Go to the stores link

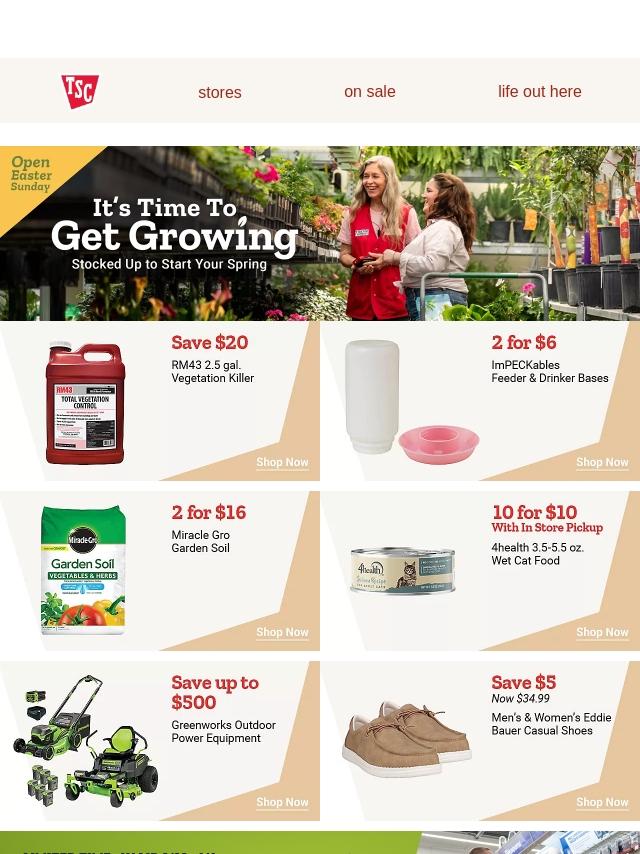tap(220, 92)
